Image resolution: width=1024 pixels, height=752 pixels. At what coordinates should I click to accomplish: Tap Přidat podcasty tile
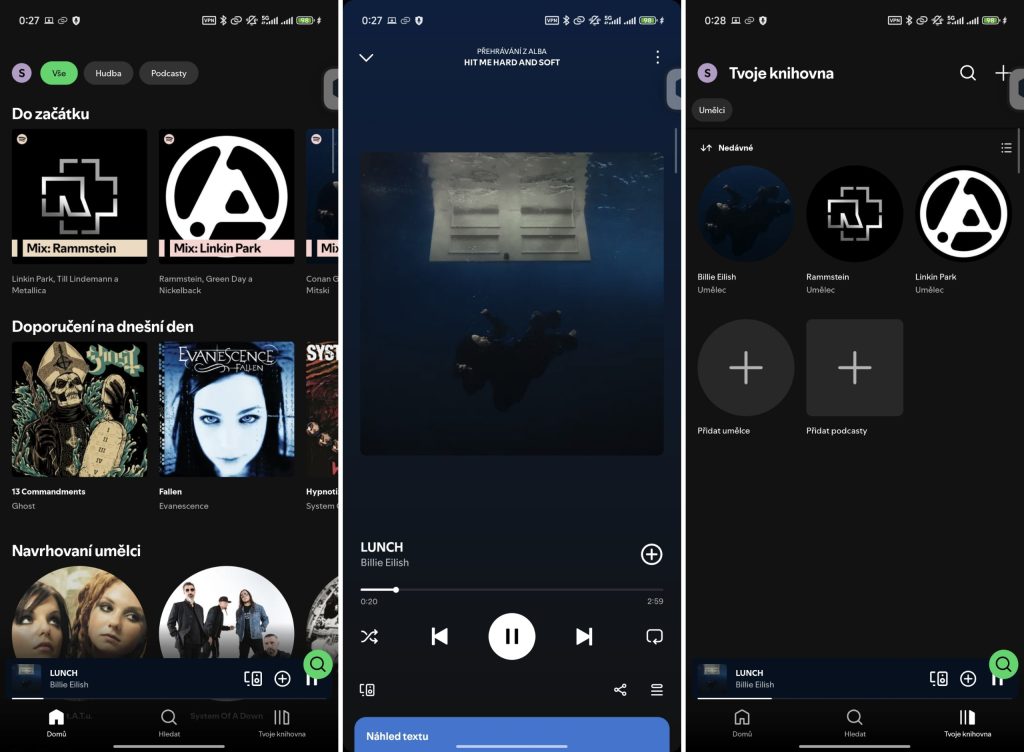coord(854,368)
